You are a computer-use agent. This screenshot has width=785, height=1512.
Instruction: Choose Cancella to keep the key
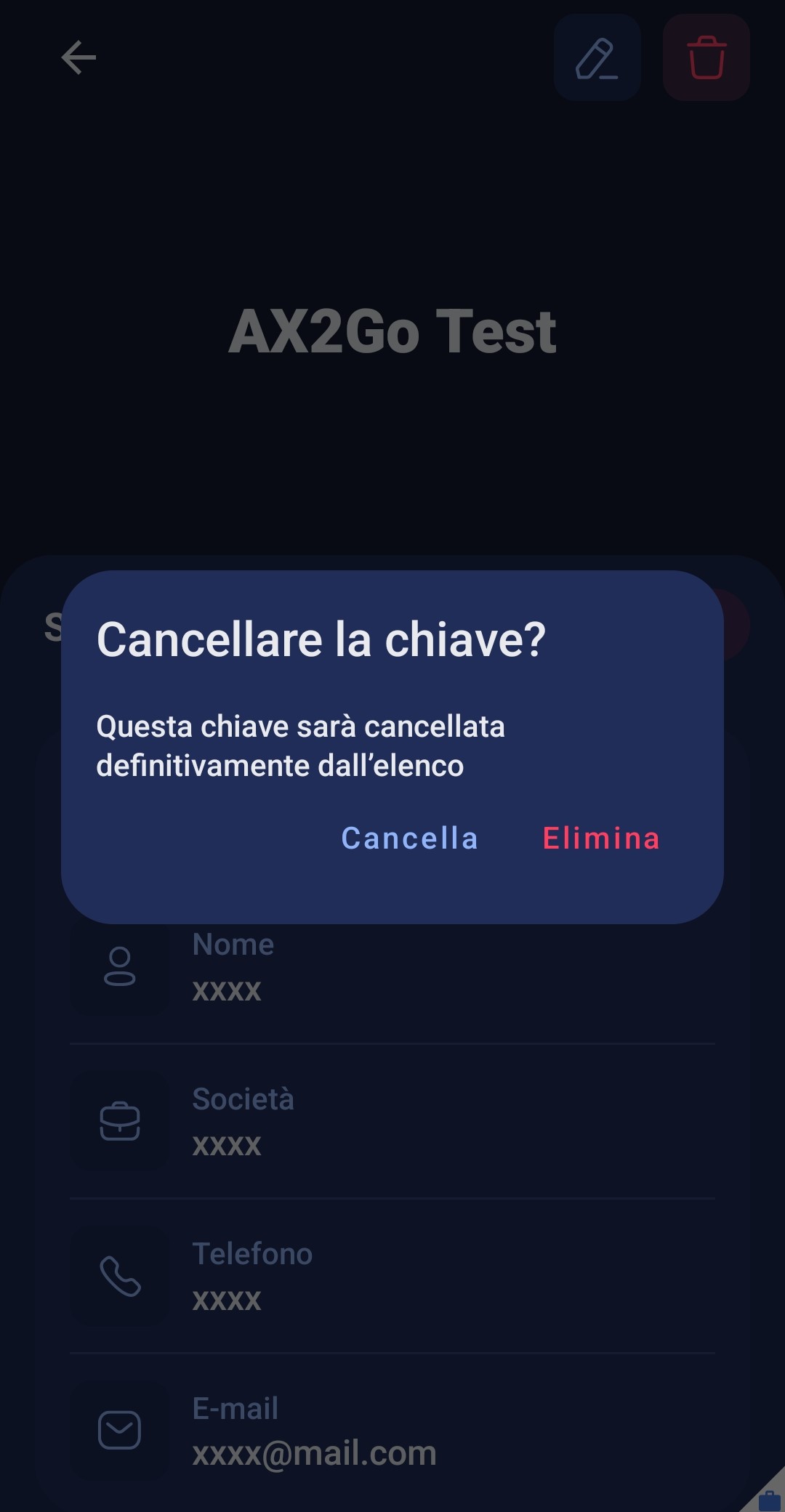[410, 838]
